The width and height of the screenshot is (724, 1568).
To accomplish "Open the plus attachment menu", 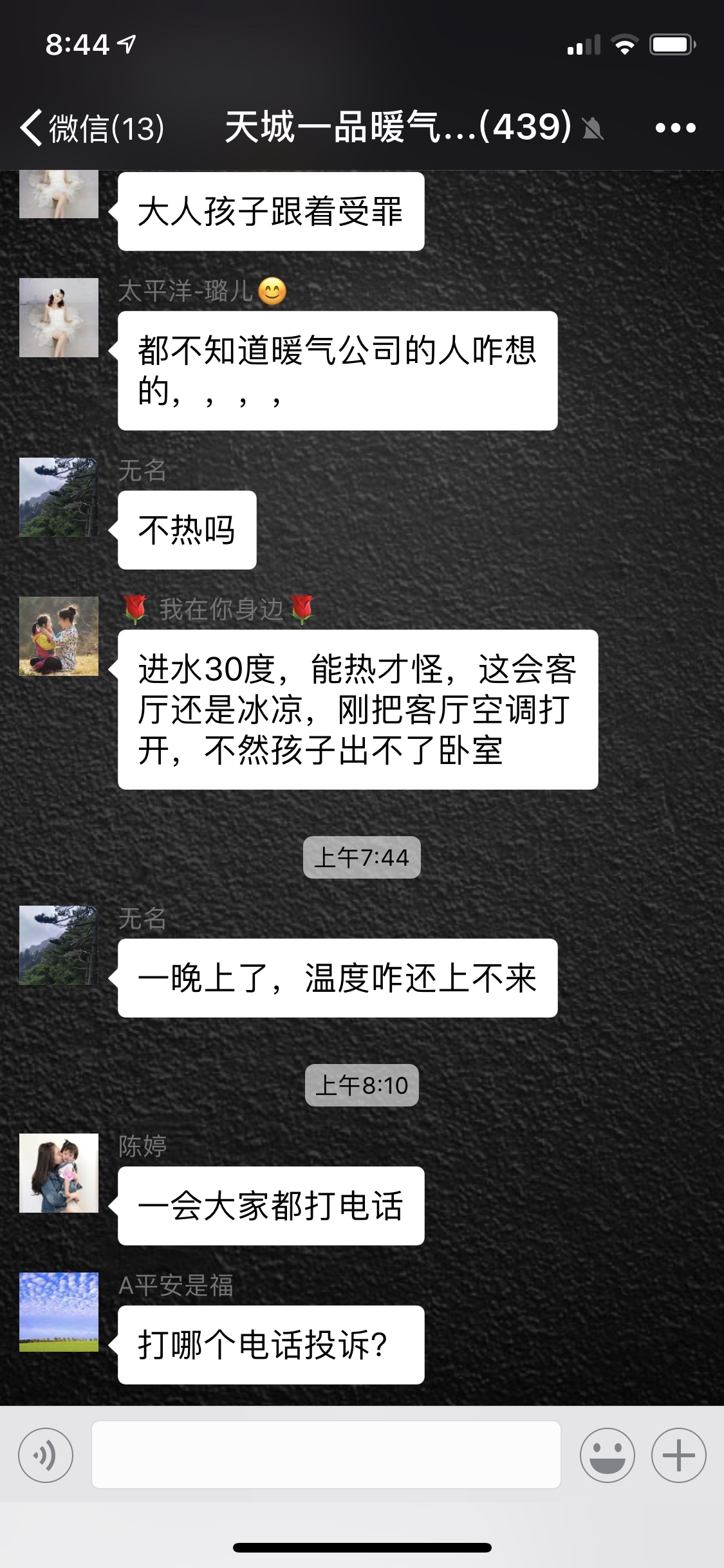I will coord(678,1455).
